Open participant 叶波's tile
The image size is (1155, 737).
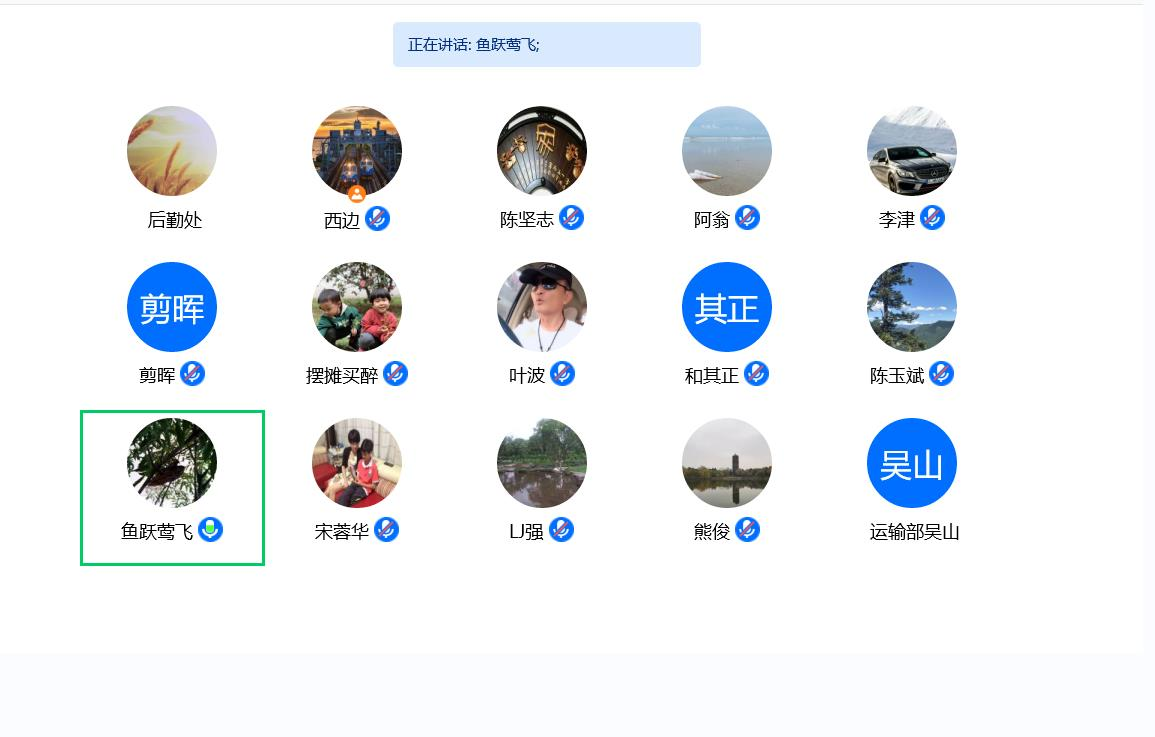point(542,307)
